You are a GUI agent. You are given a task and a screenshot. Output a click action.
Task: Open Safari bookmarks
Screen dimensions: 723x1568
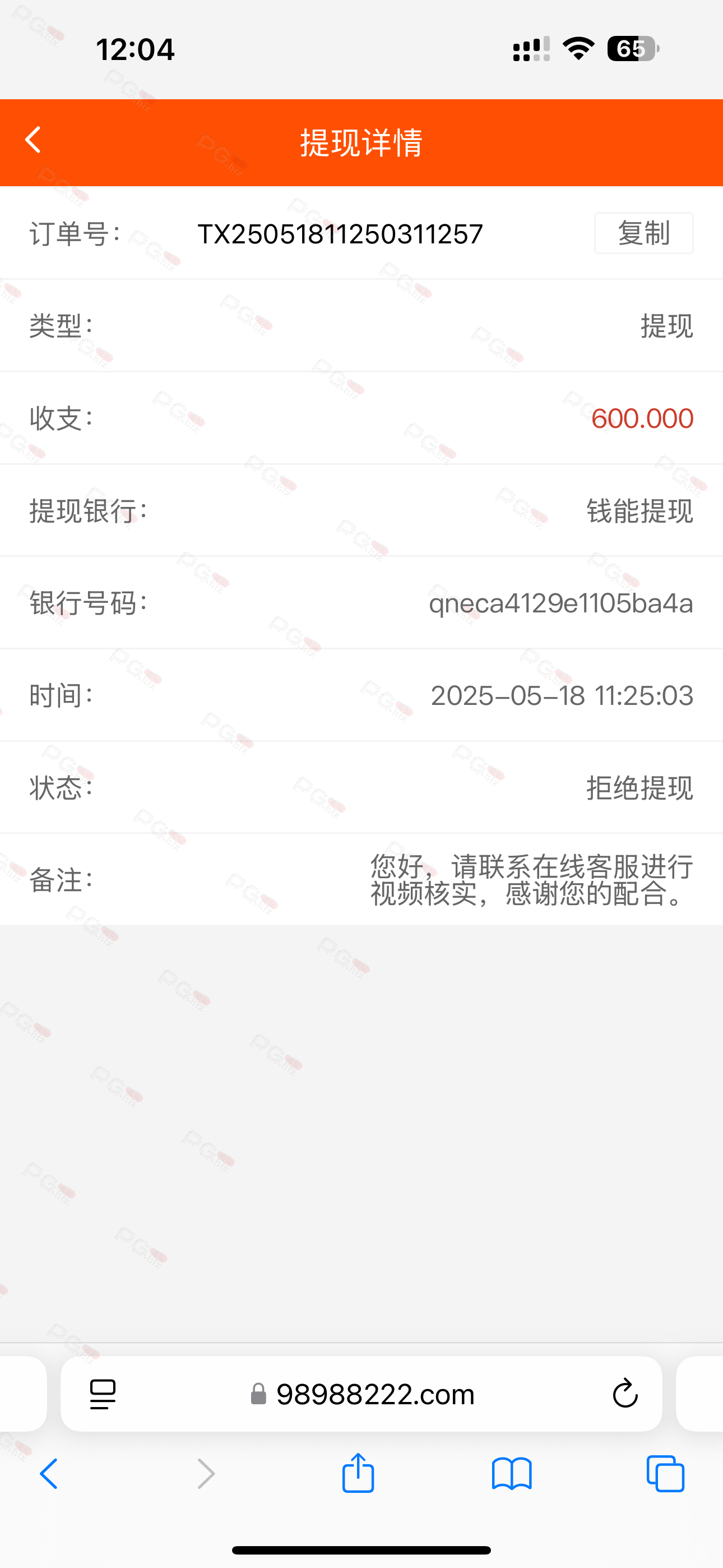512,1474
